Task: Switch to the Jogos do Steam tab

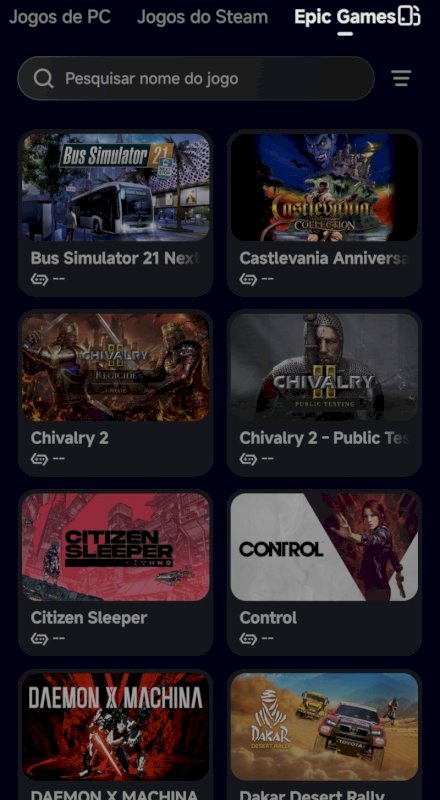Action: pos(203,17)
